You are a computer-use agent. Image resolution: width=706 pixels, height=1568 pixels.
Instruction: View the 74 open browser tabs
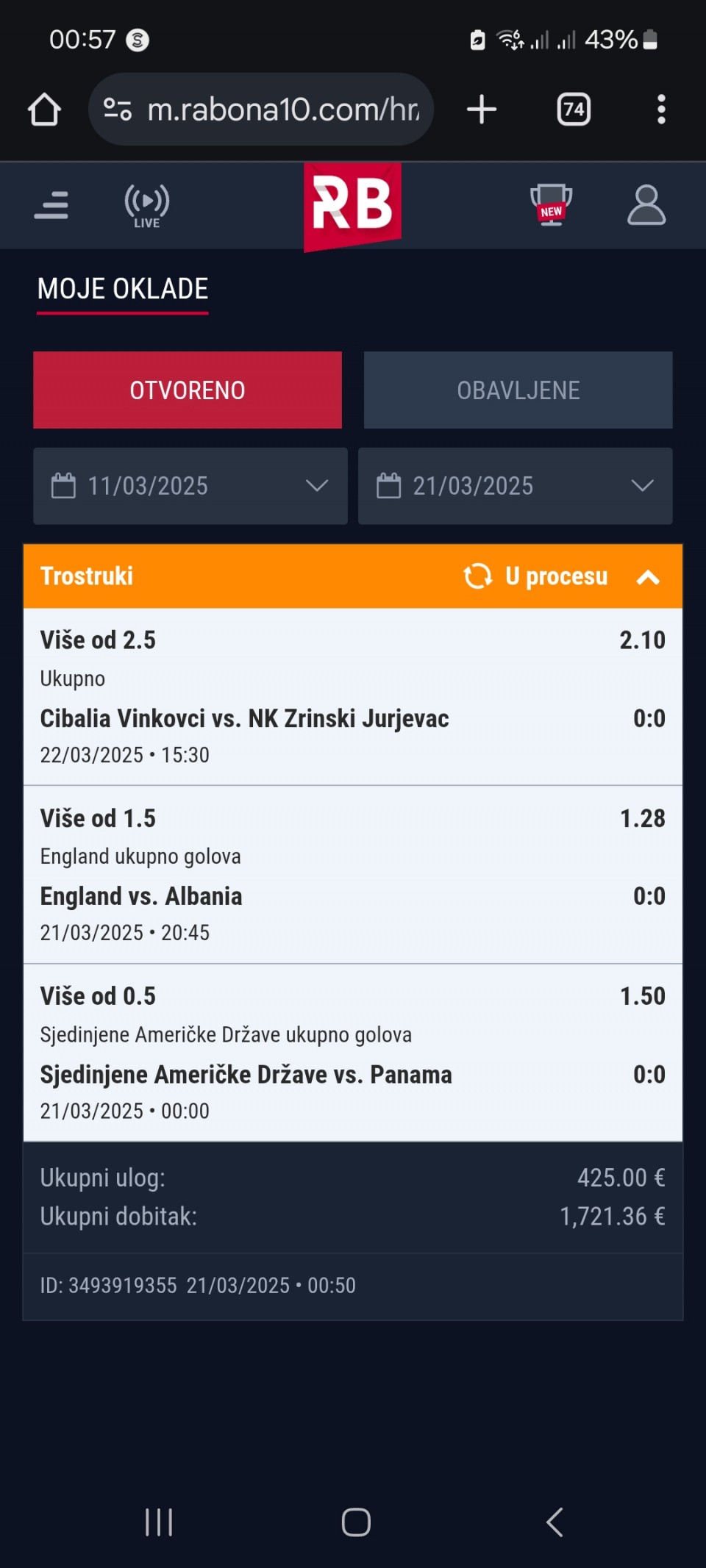click(574, 110)
